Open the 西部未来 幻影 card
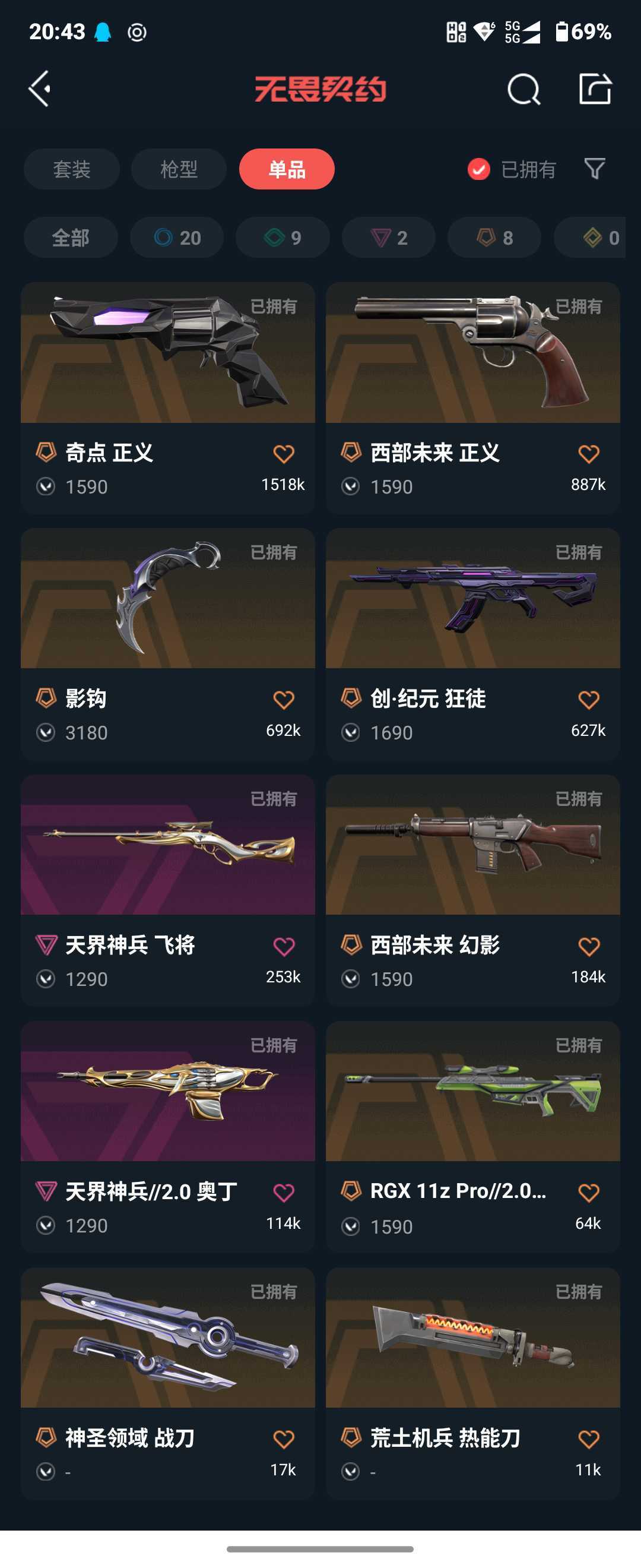 [x=473, y=890]
